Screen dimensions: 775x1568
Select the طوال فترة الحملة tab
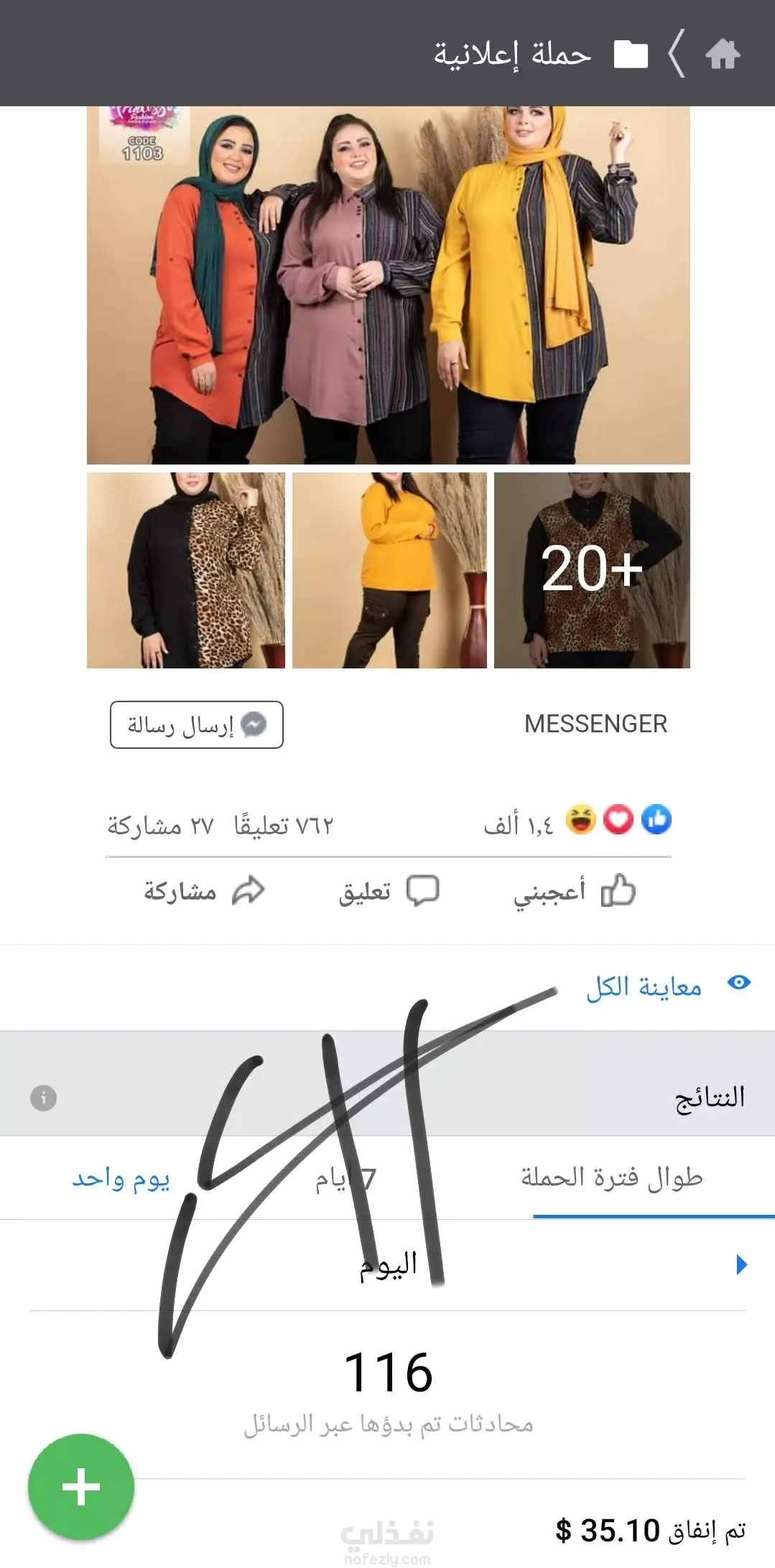[612, 1178]
